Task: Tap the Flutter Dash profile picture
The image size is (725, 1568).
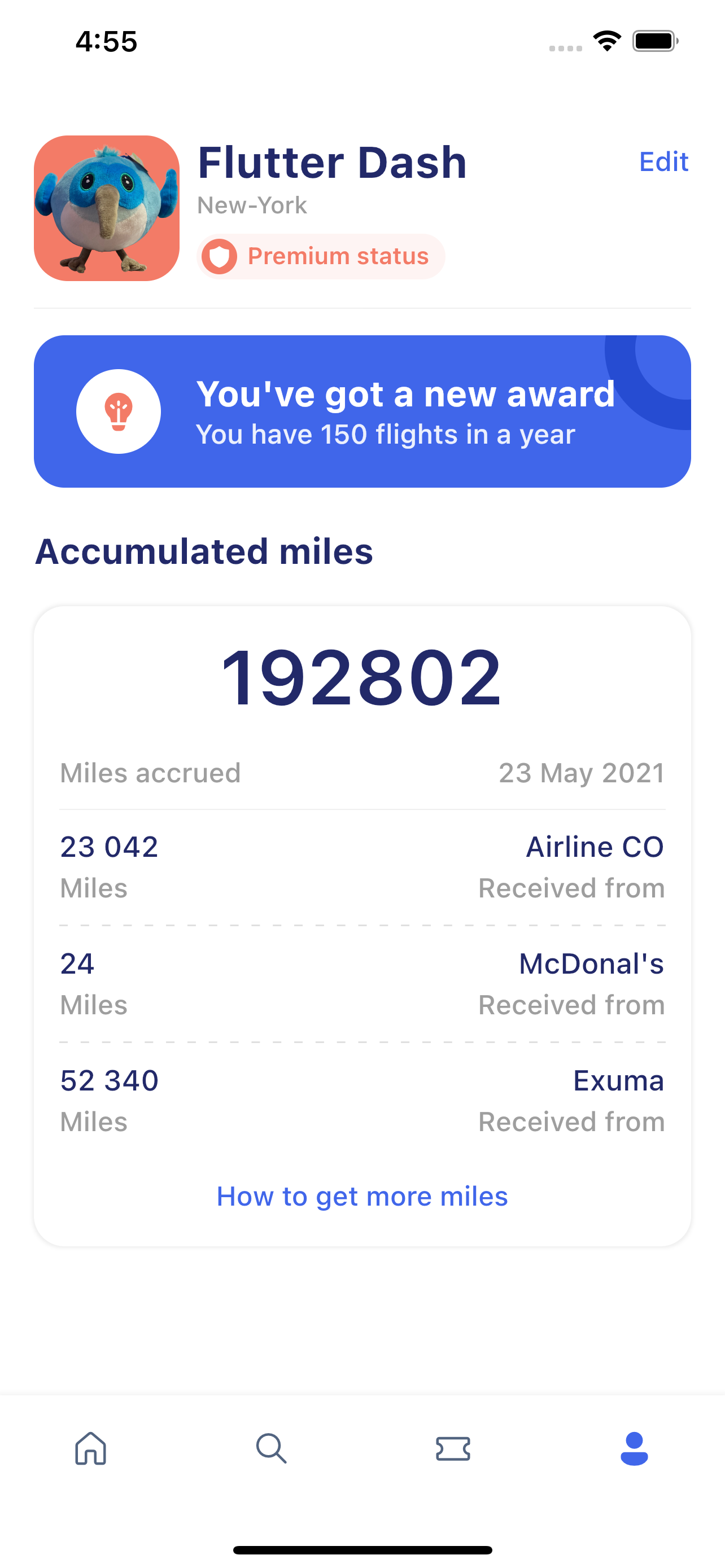Action: point(107,208)
